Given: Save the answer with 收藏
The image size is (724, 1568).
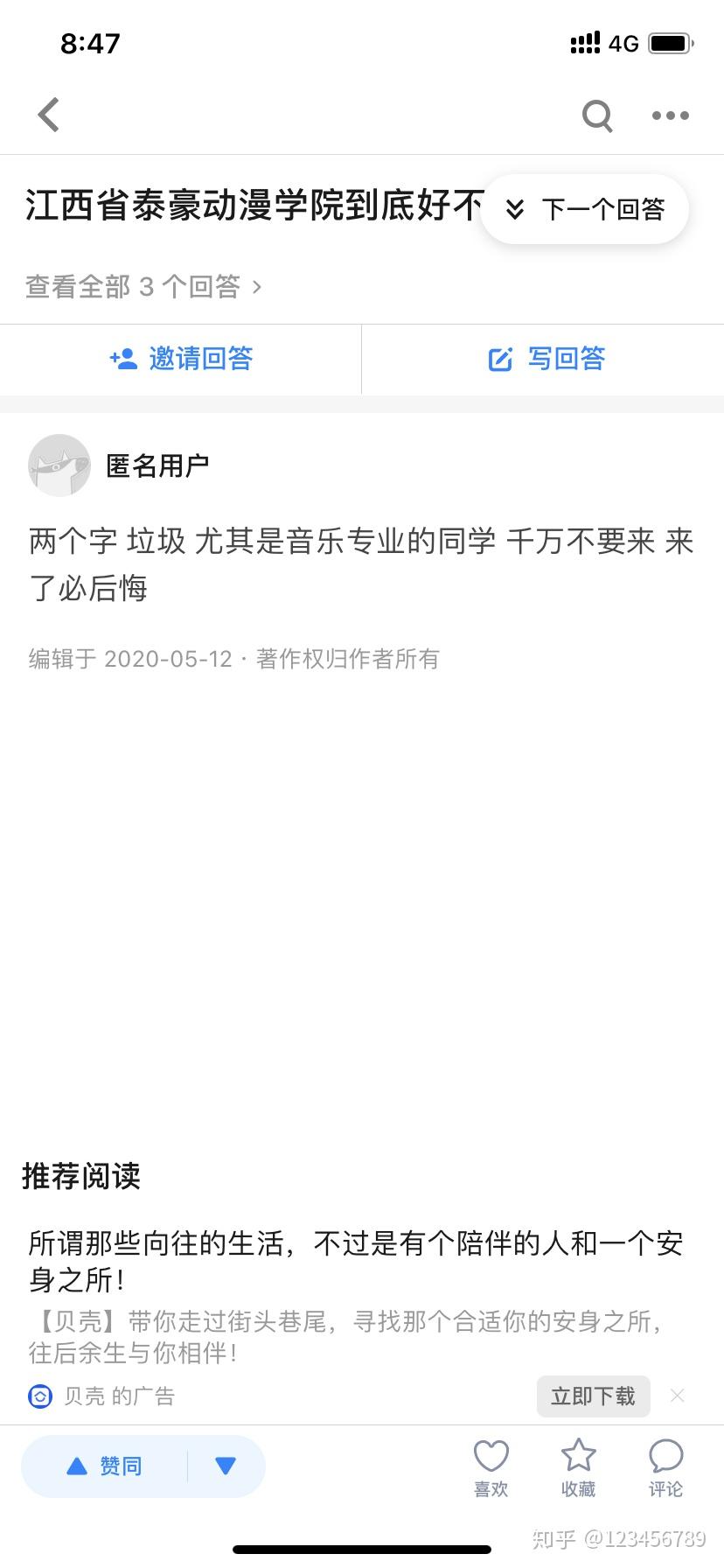Looking at the screenshot, I should 578,1467.
